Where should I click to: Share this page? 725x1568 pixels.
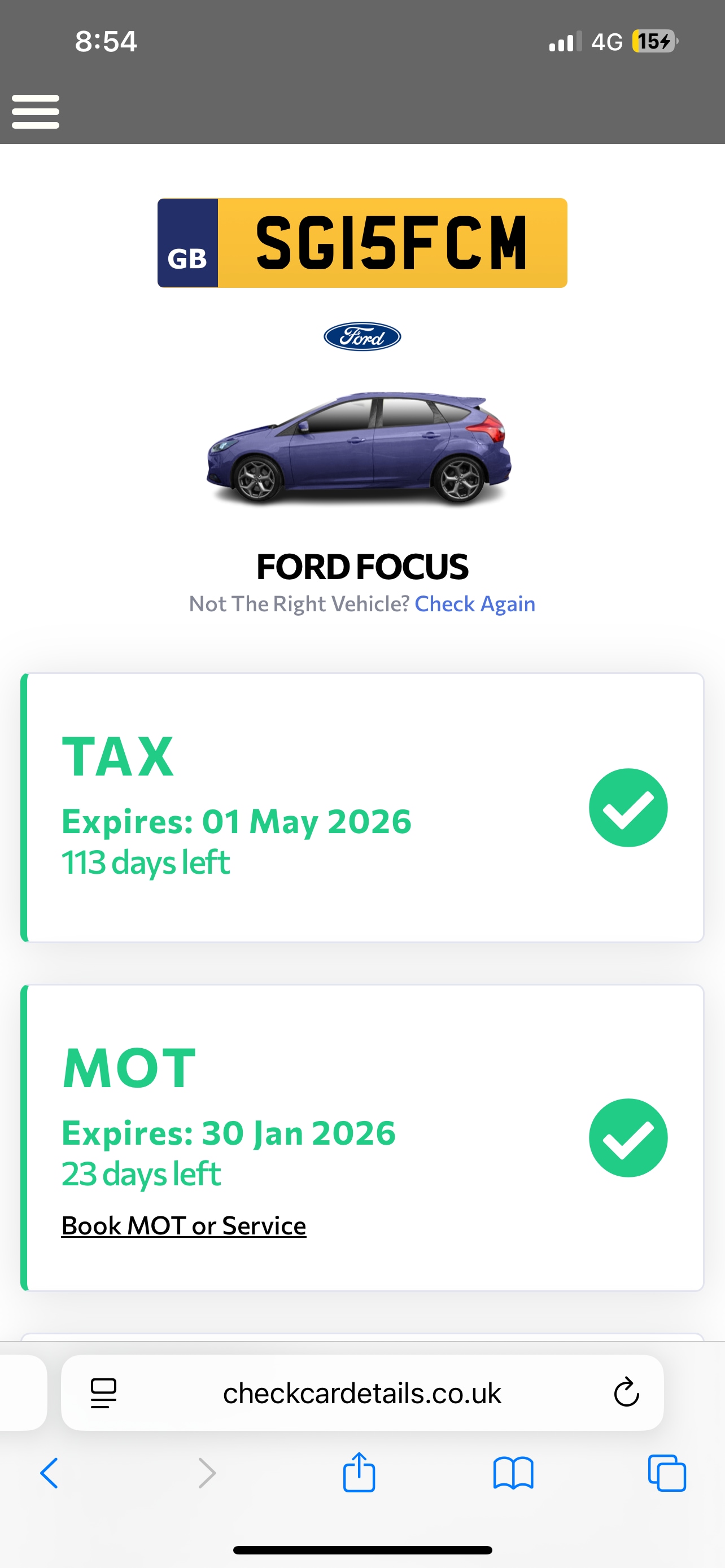(359, 1472)
